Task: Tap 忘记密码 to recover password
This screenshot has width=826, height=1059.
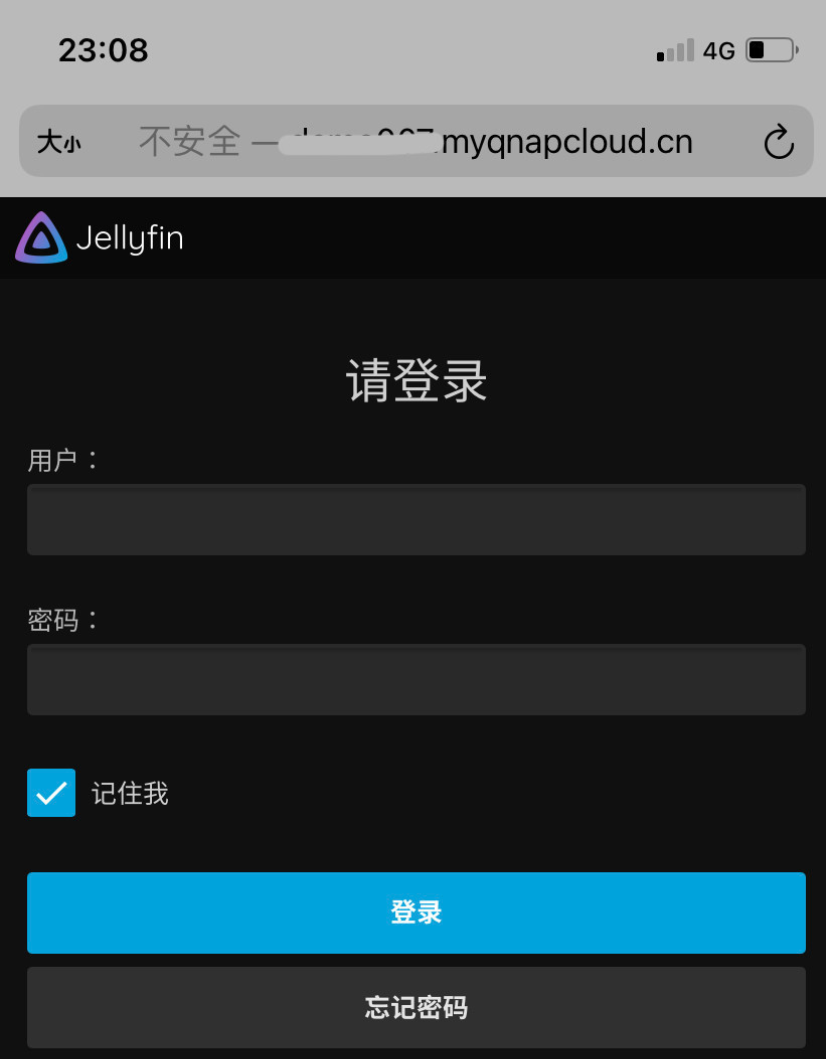Action: [415, 1008]
